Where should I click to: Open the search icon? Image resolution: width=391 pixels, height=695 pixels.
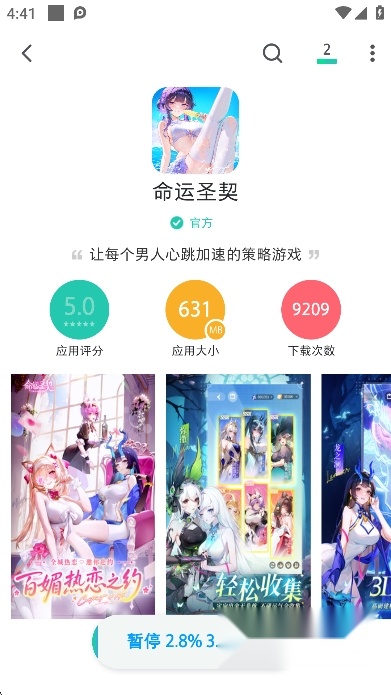[x=272, y=54]
